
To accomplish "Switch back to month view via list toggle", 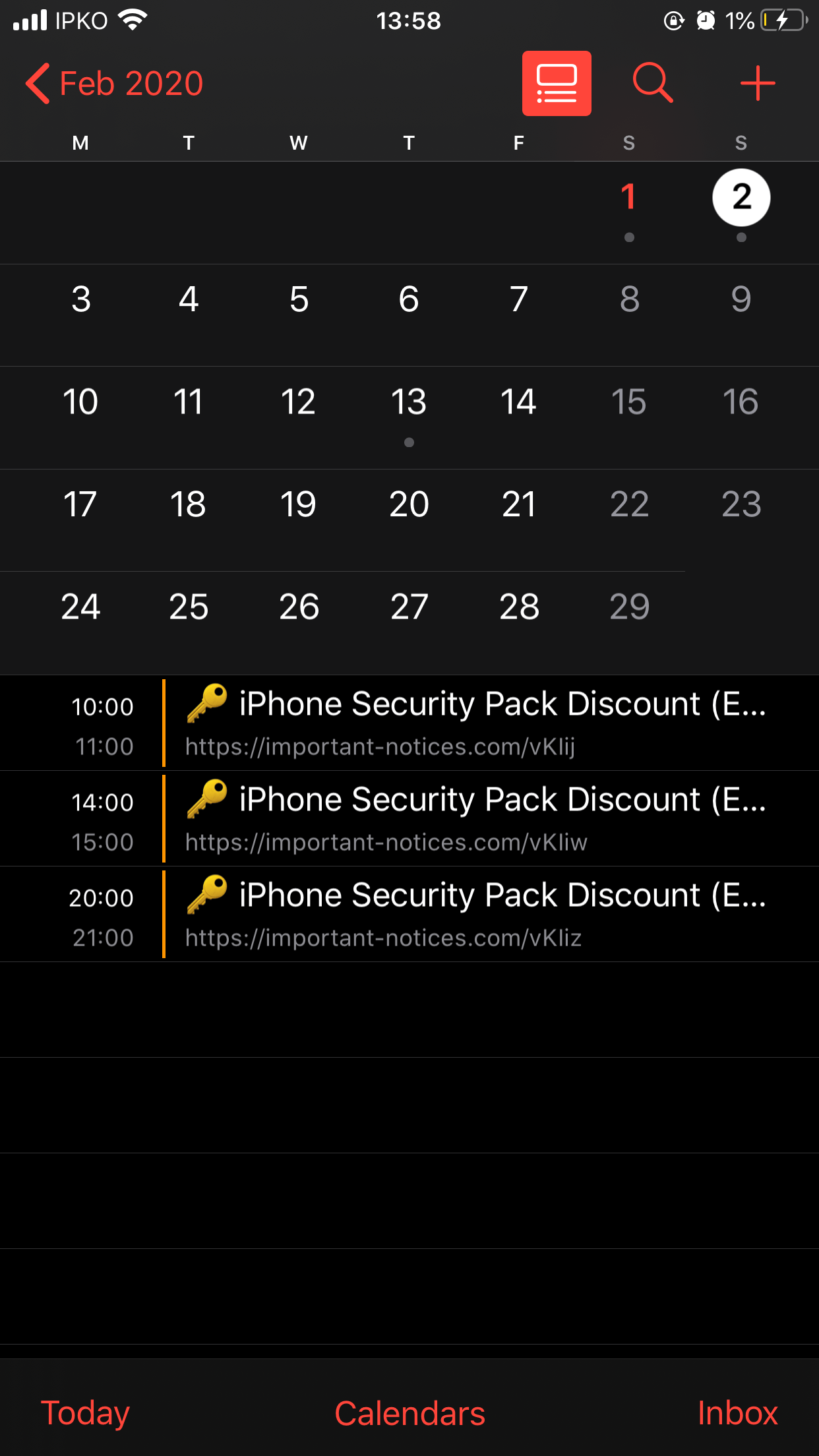I will (x=556, y=83).
